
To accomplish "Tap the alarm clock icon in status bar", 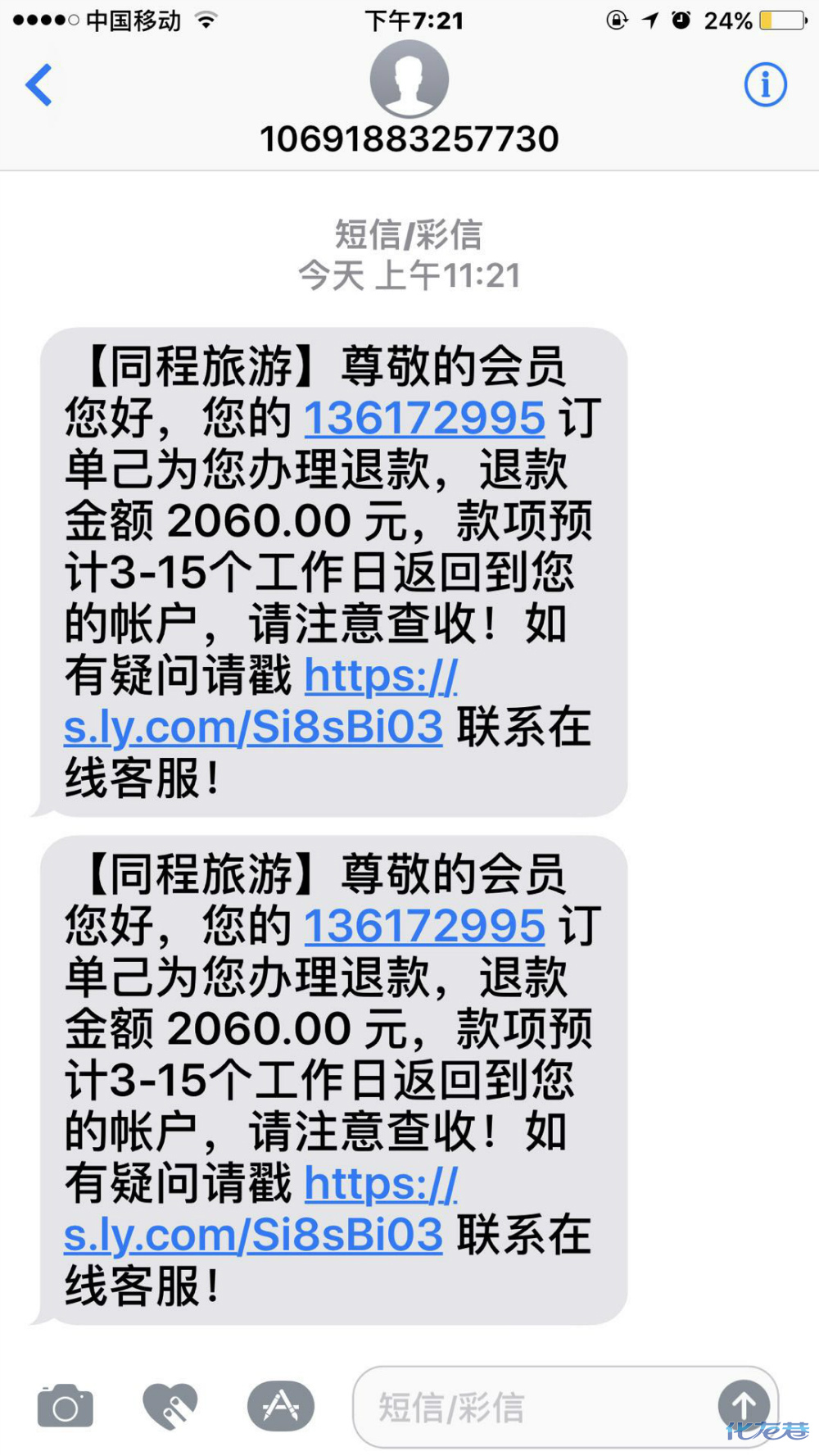I will [682, 21].
